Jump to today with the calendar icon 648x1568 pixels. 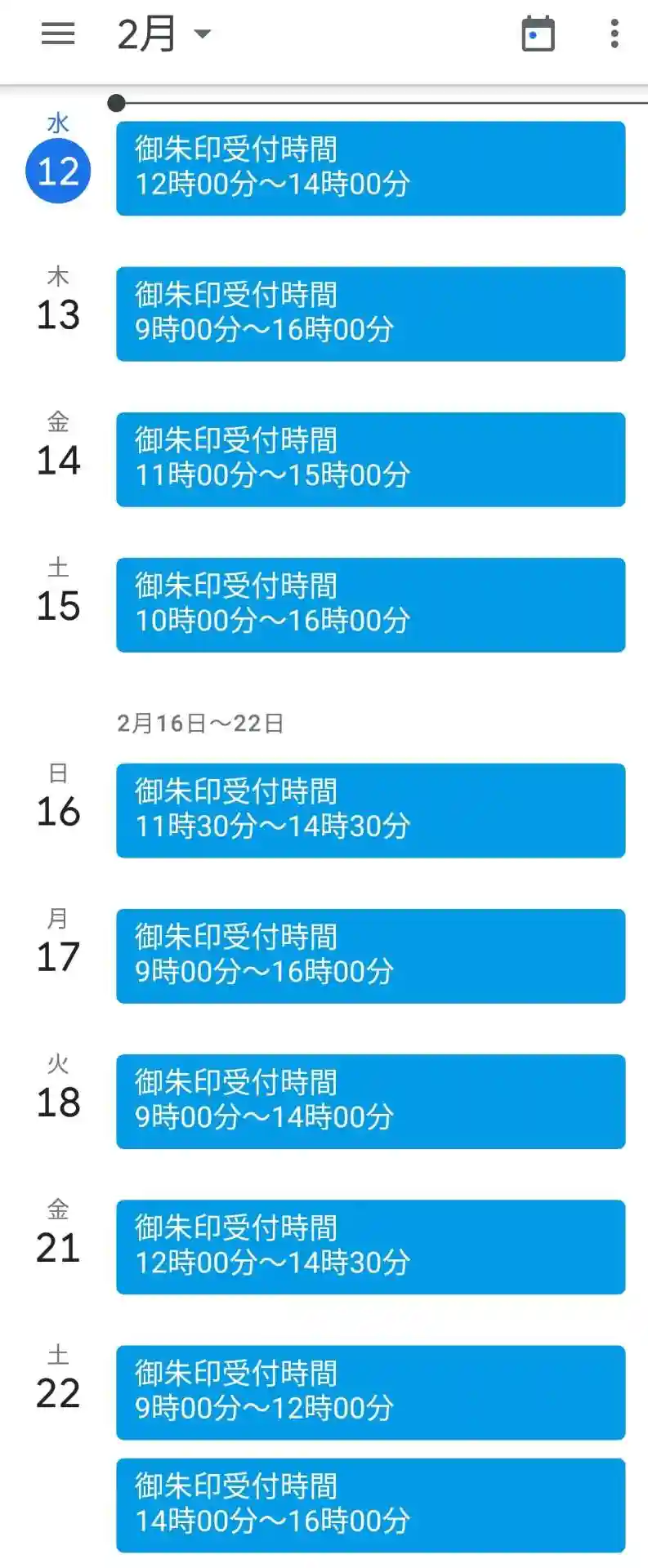[538, 33]
